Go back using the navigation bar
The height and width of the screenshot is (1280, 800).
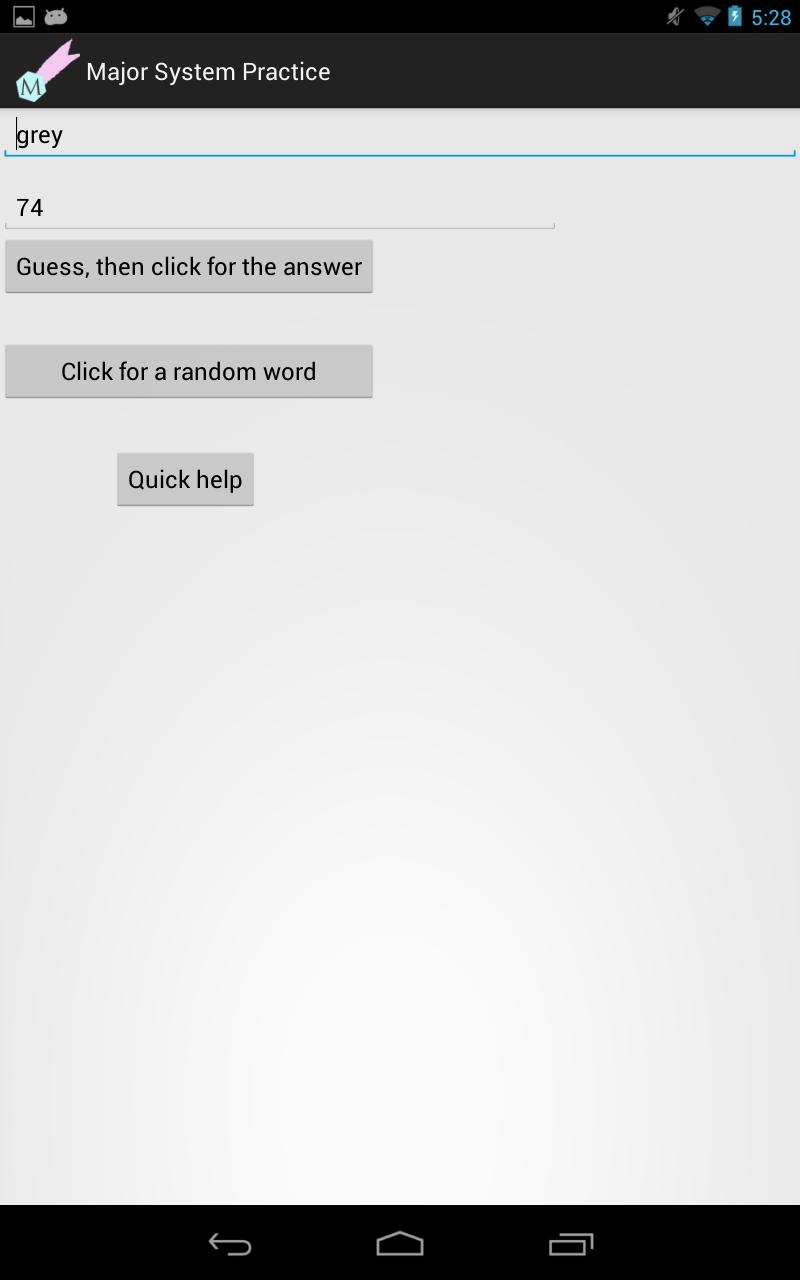point(230,1244)
